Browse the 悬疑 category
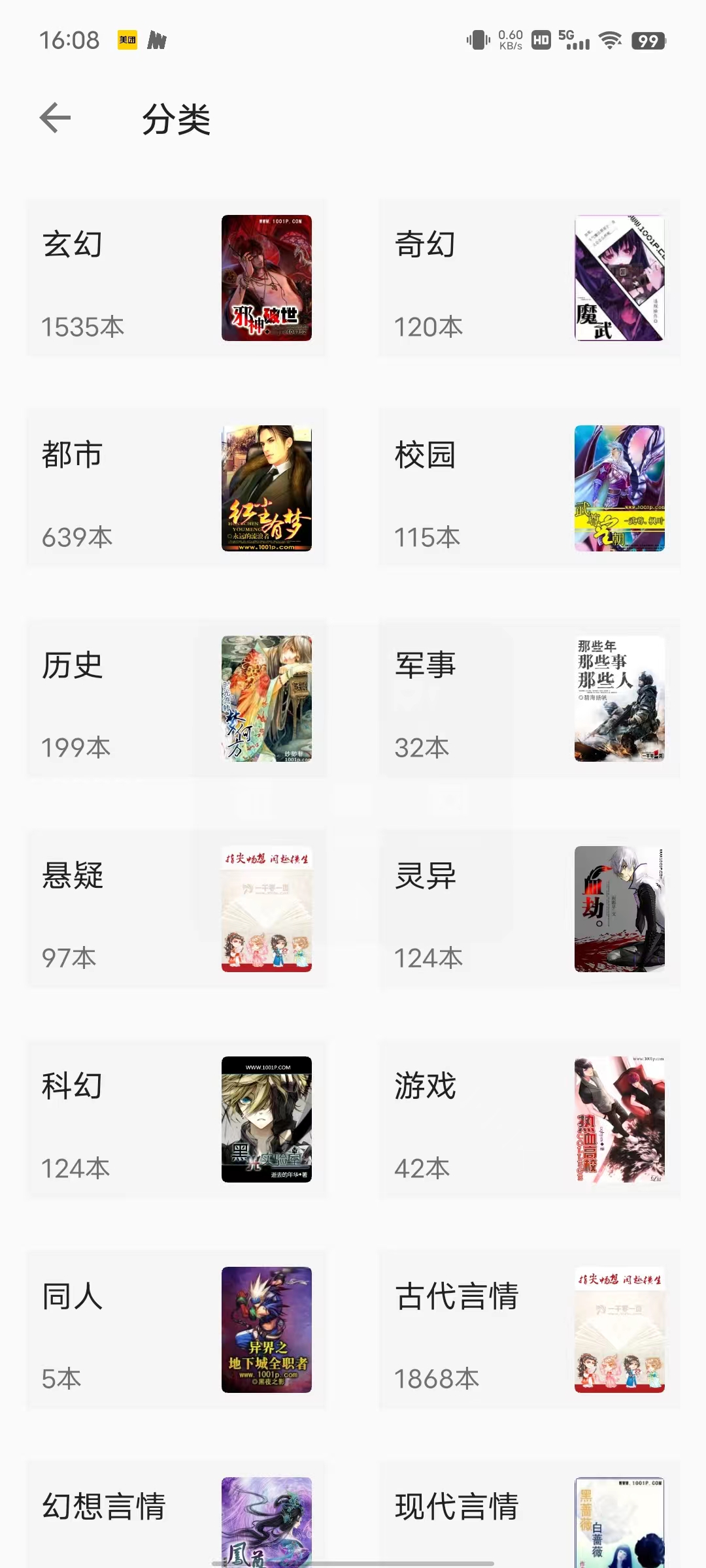This screenshot has width=706, height=1568. coord(176,909)
